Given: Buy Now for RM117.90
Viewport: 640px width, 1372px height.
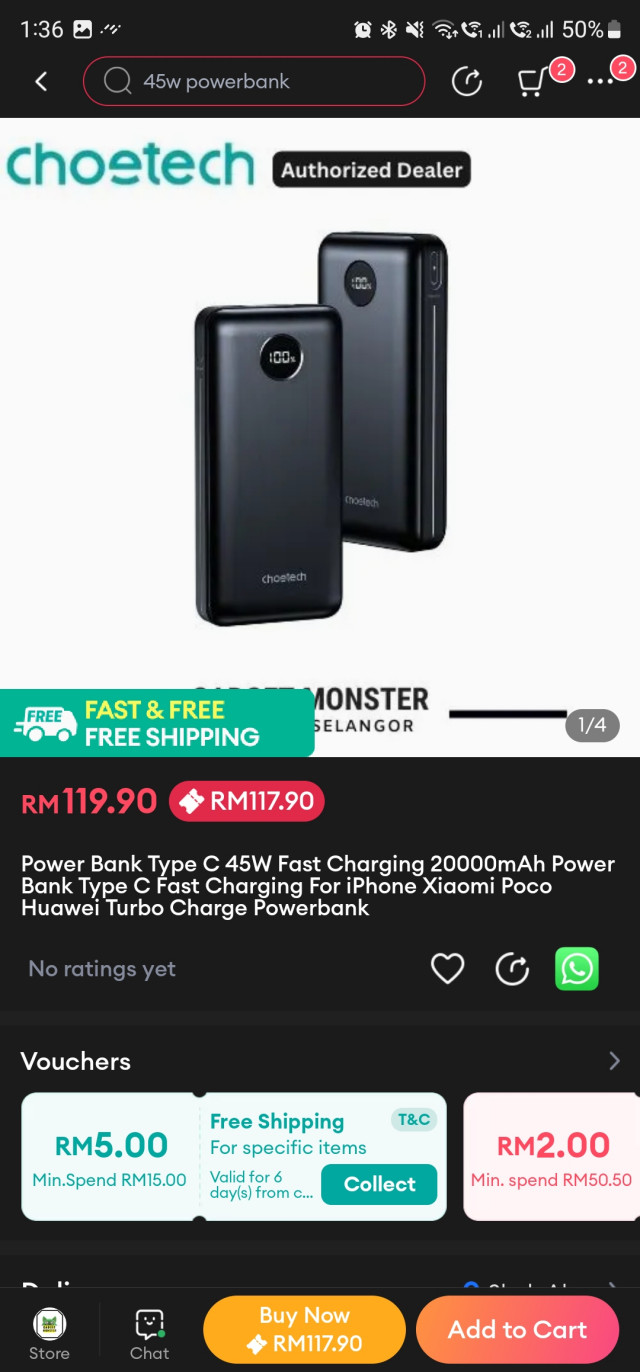Looking at the screenshot, I should coord(304,1329).
